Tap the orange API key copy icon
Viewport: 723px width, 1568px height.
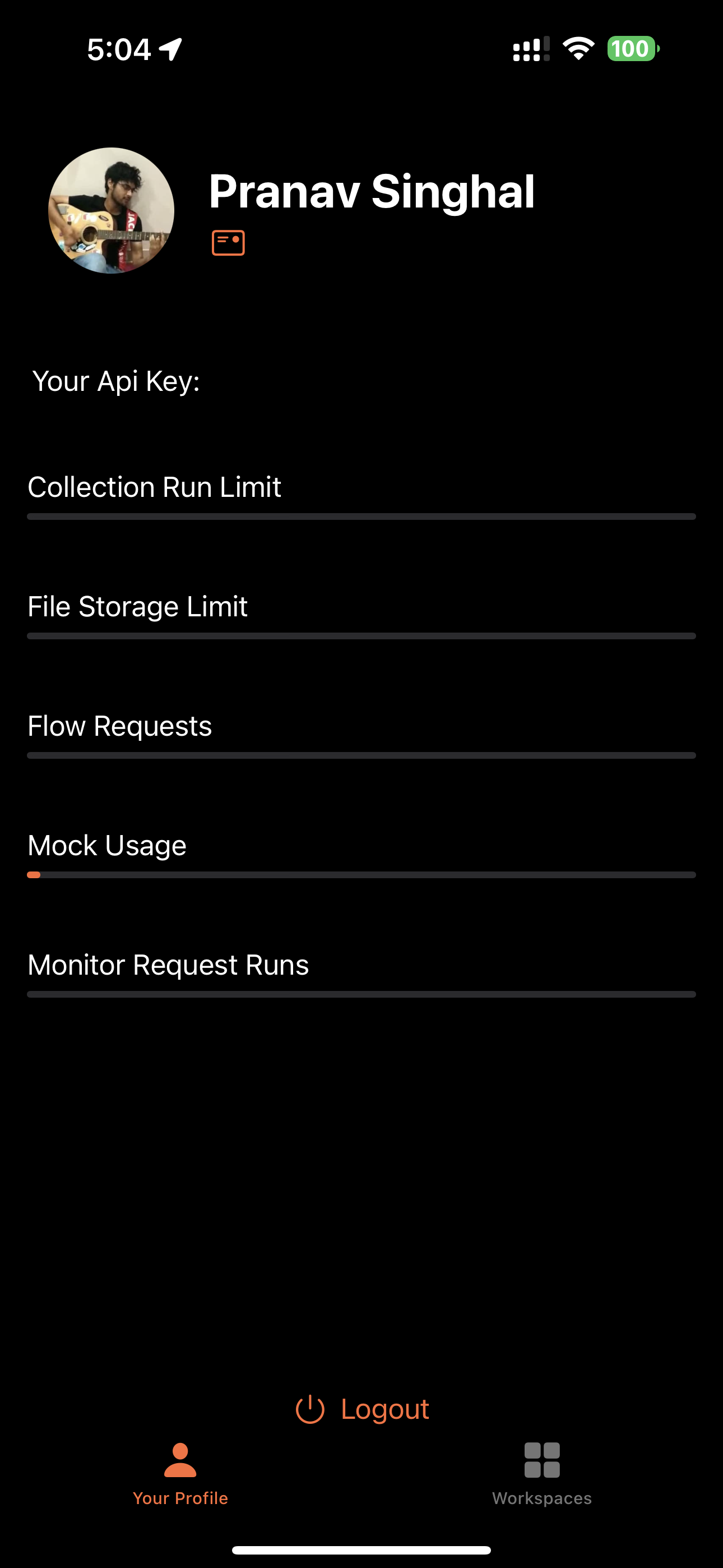[228, 242]
